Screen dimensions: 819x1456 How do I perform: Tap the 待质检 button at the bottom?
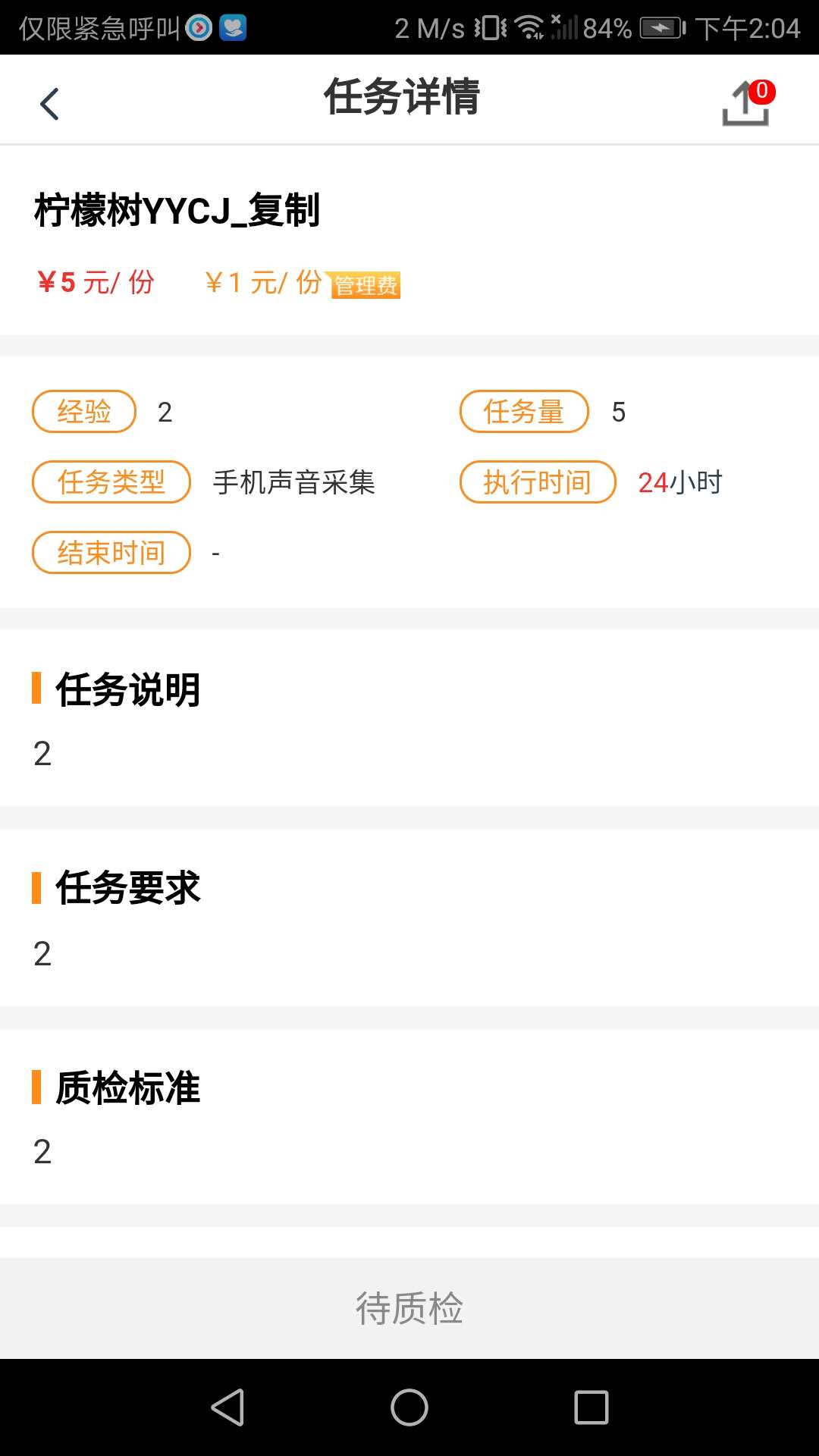[x=409, y=1308]
